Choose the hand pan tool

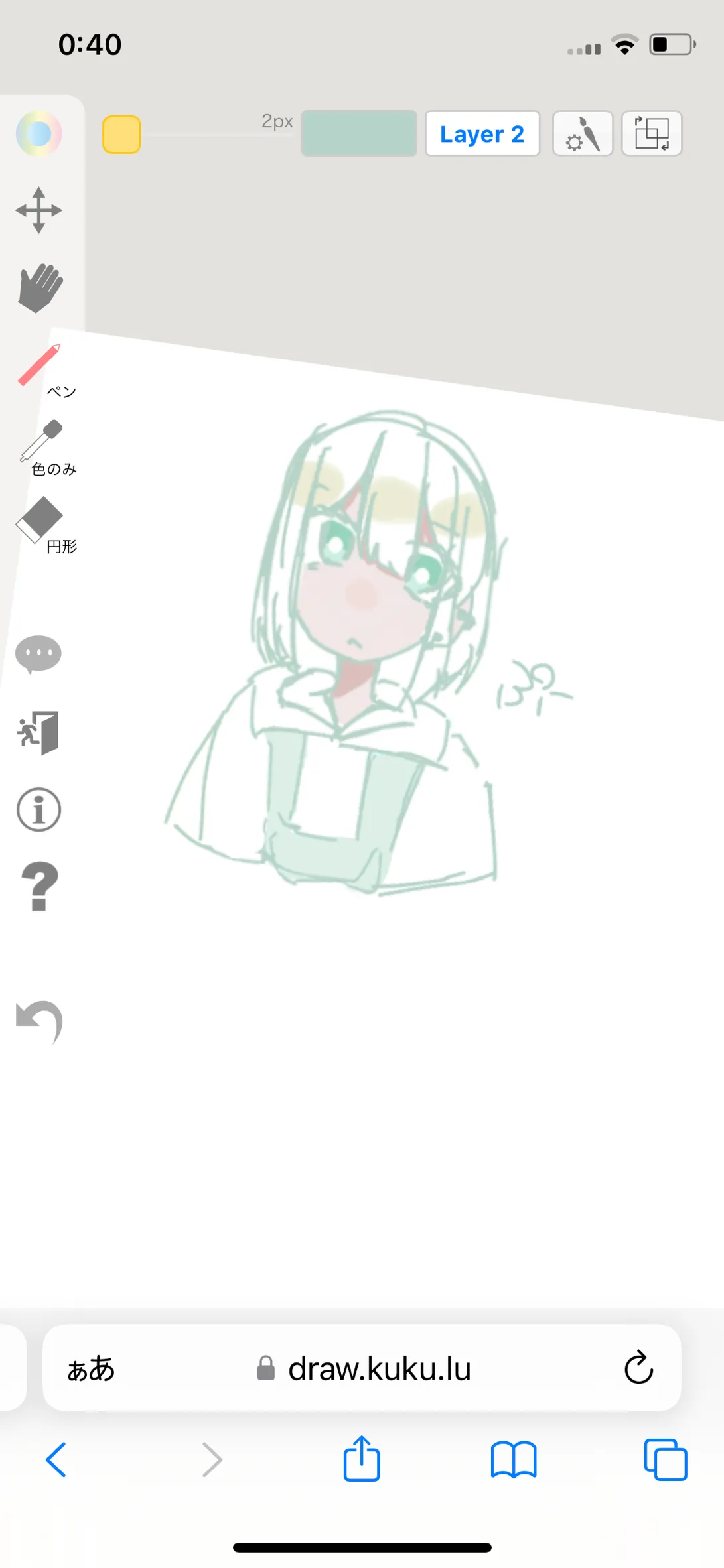38,288
